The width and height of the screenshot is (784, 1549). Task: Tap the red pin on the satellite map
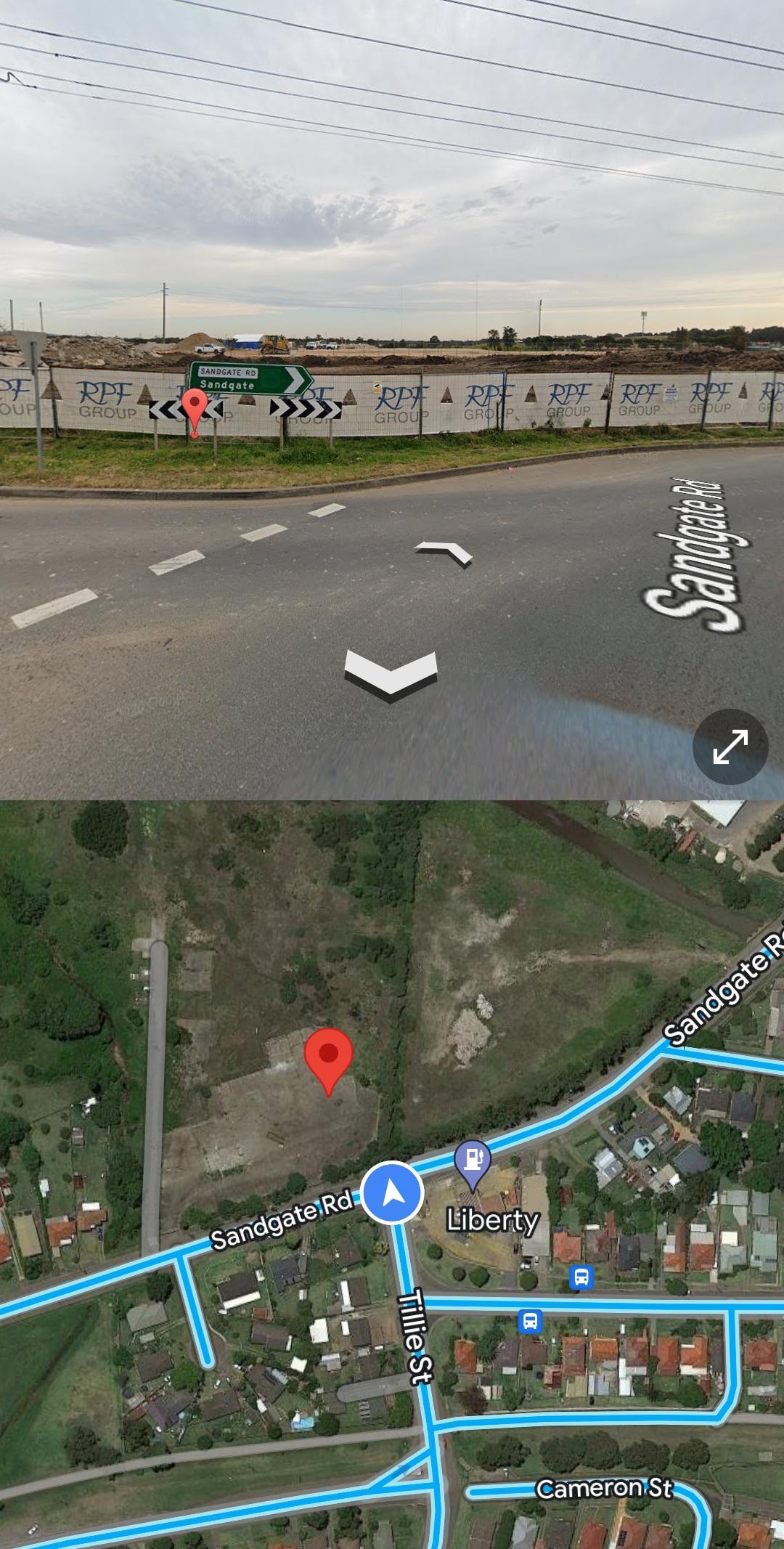pos(328,1058)
